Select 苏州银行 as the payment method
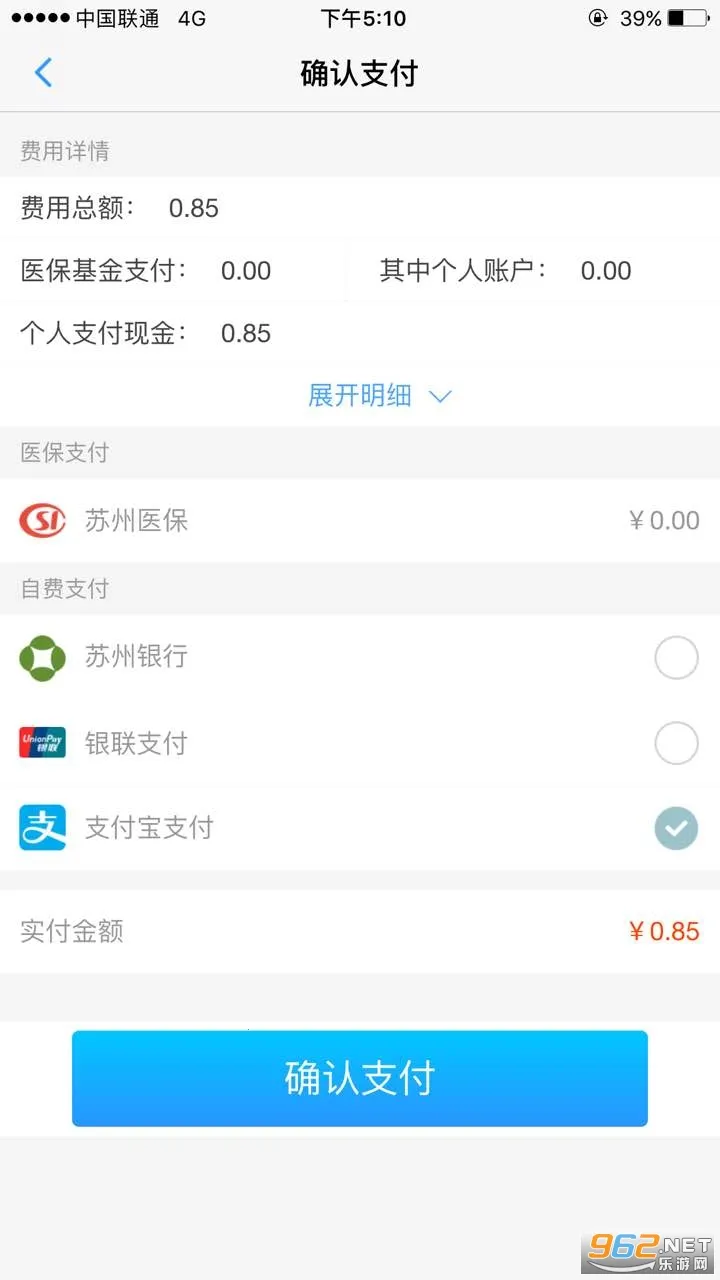 [x=676, y=657]
